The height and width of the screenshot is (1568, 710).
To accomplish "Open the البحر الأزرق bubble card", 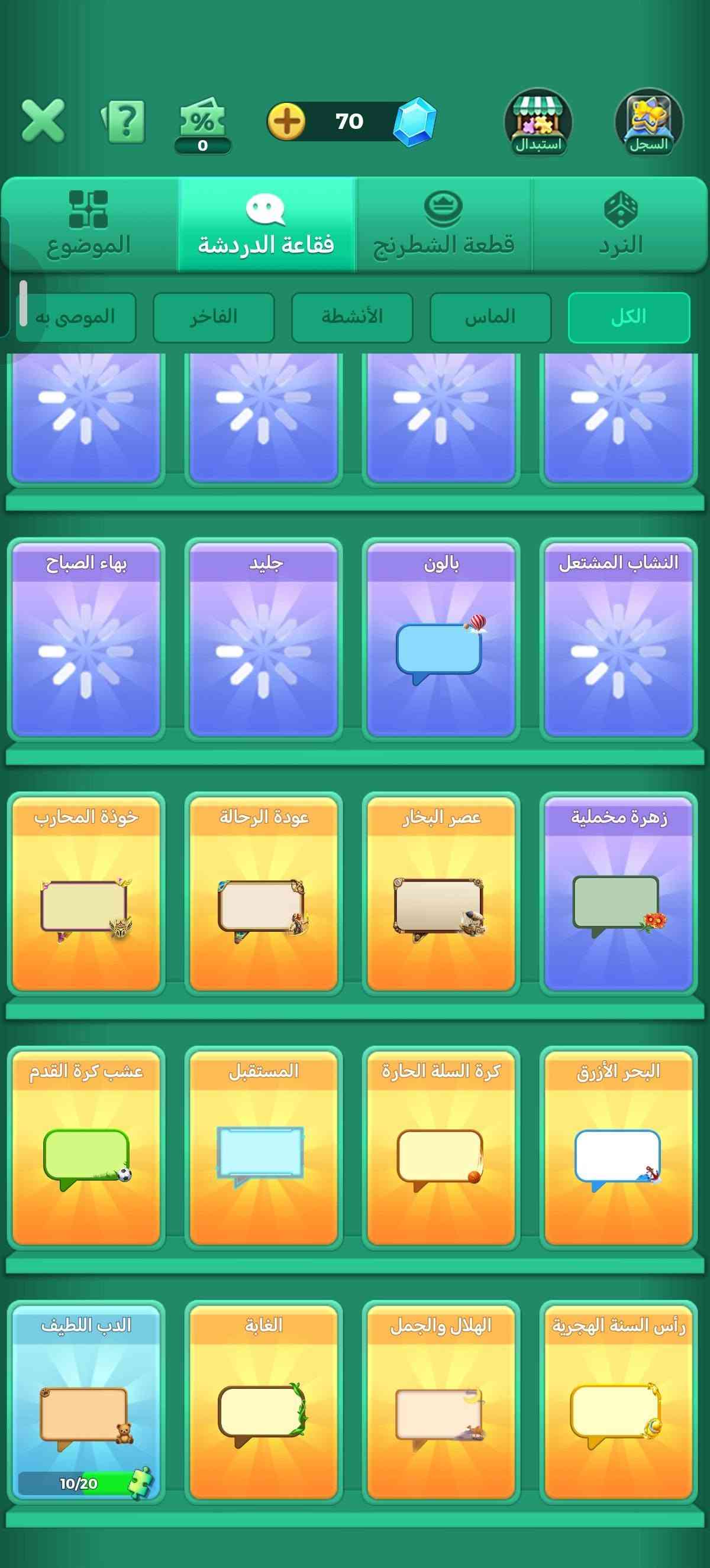I will point(618,1148).
